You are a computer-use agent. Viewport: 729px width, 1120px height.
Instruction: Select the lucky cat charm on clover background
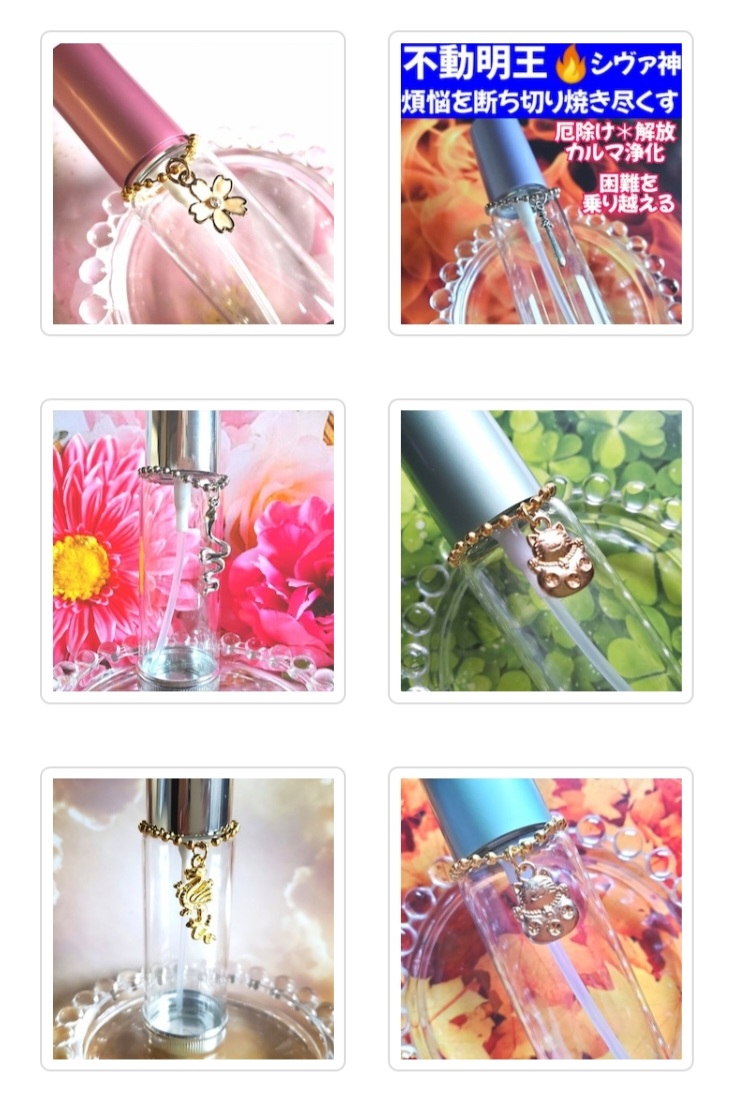(x=541, y=551)
